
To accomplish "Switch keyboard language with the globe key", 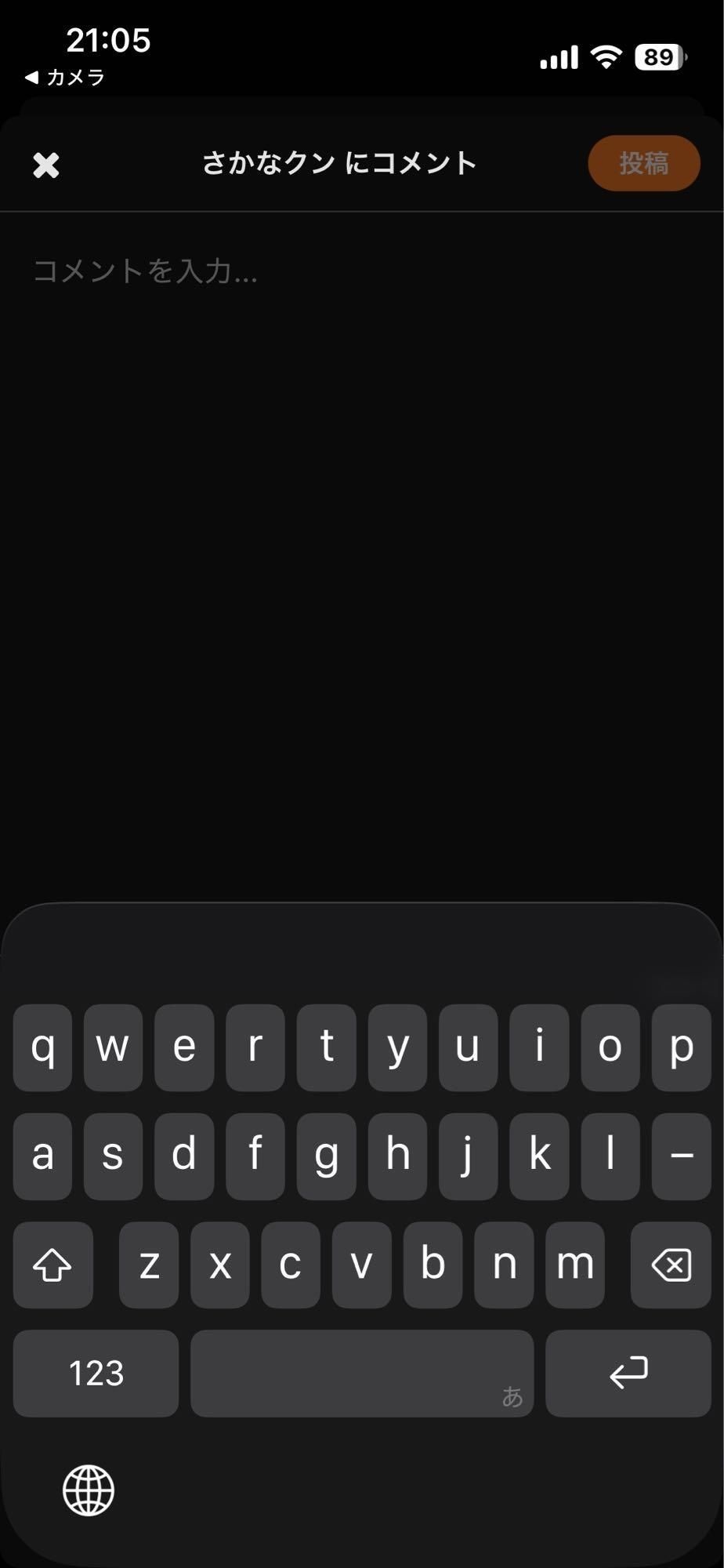I will click(x=89, y=1490).
